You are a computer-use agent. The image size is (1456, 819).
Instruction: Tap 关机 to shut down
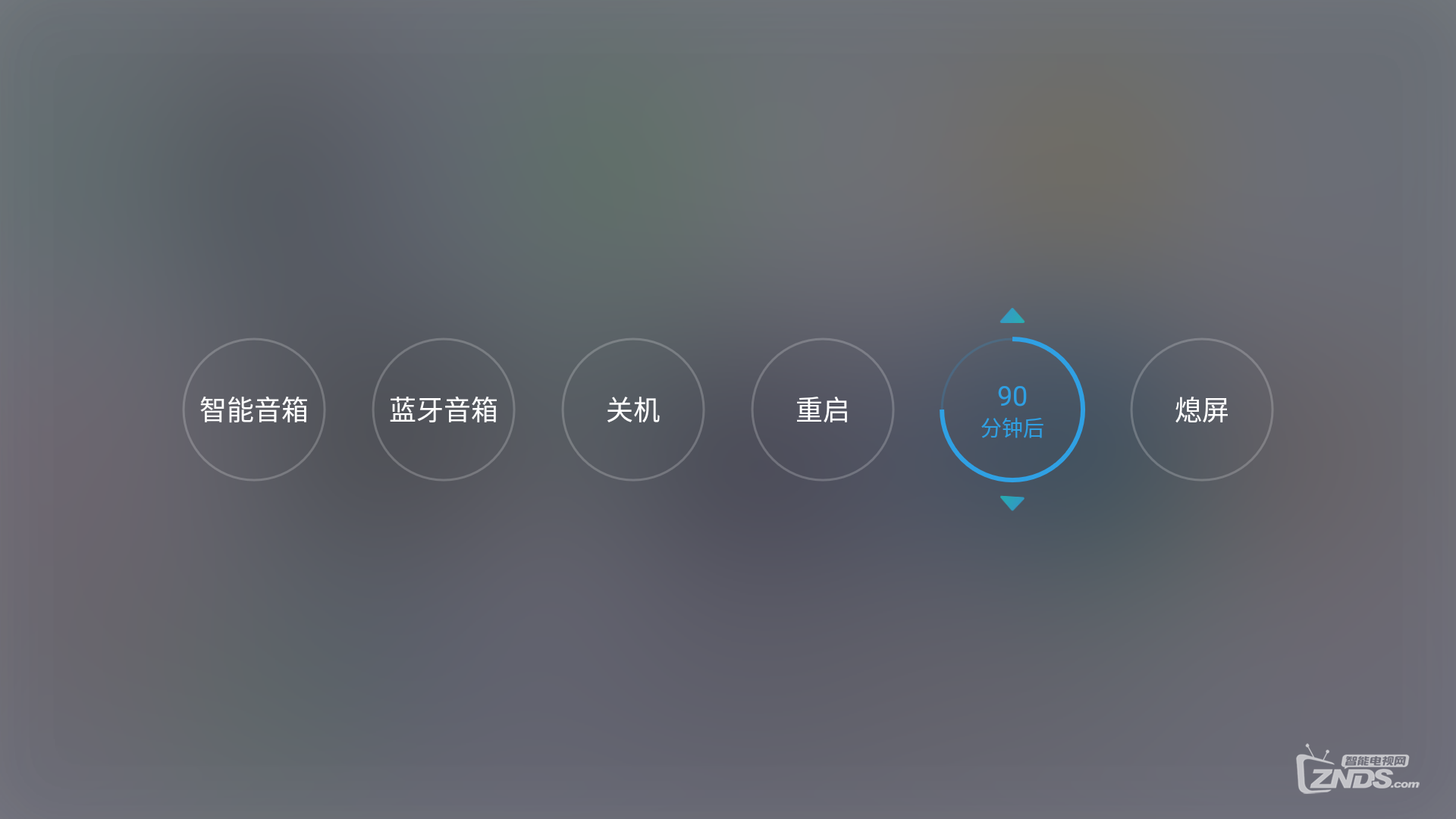633,409
